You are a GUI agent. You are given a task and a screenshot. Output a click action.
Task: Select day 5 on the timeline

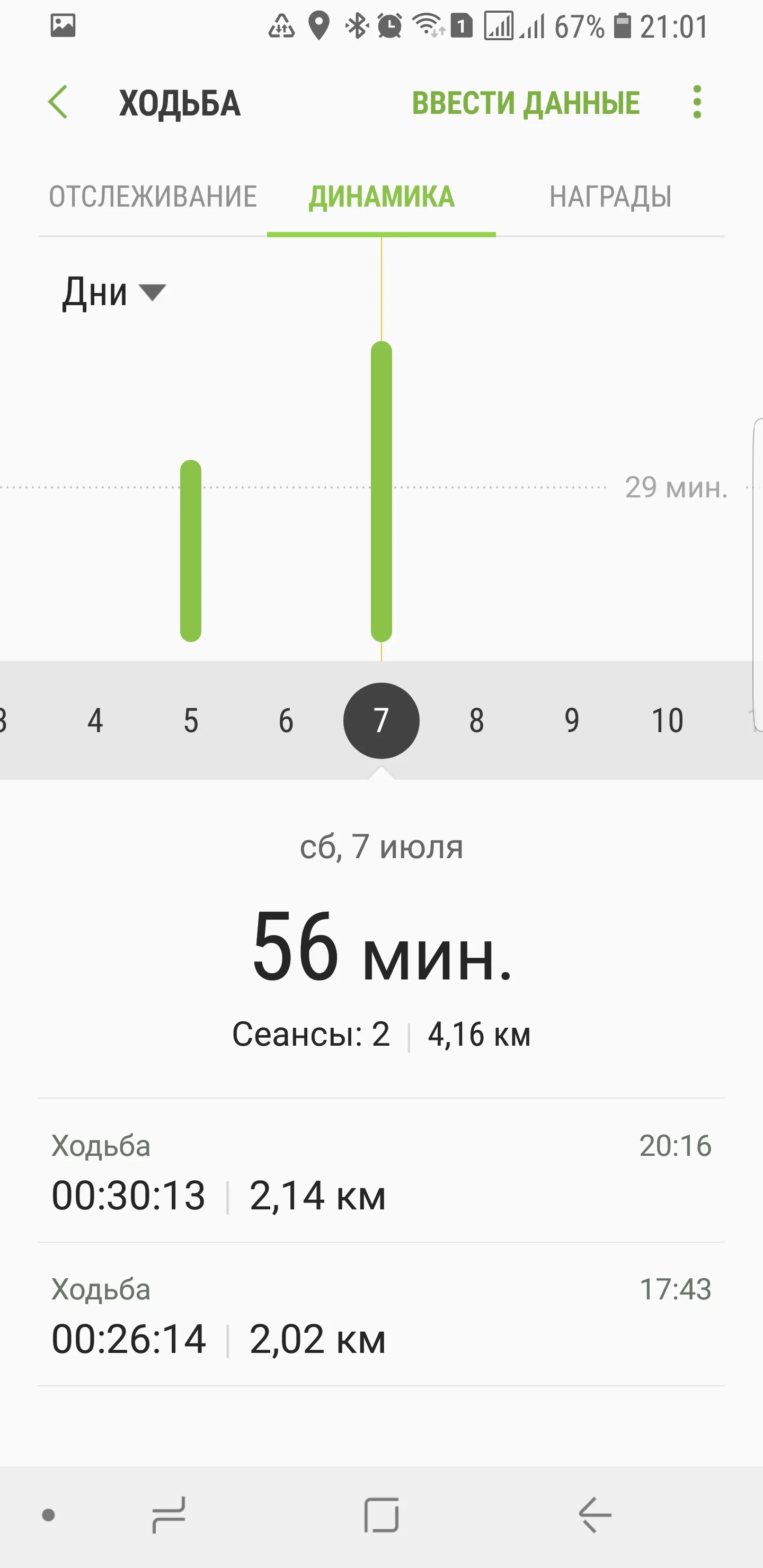[191, 720]
